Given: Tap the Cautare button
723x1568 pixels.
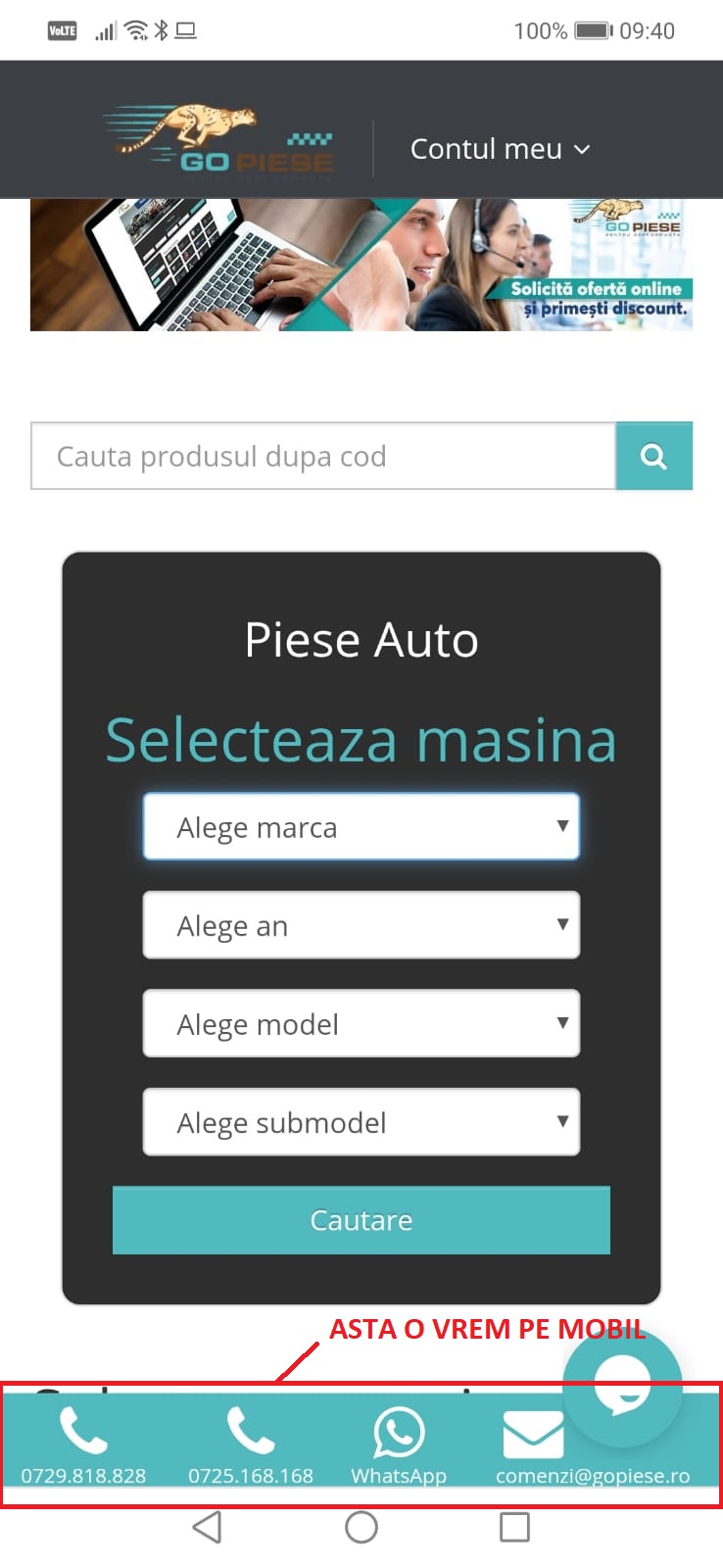Looking at the screenshot, I should click(361, 1220).
